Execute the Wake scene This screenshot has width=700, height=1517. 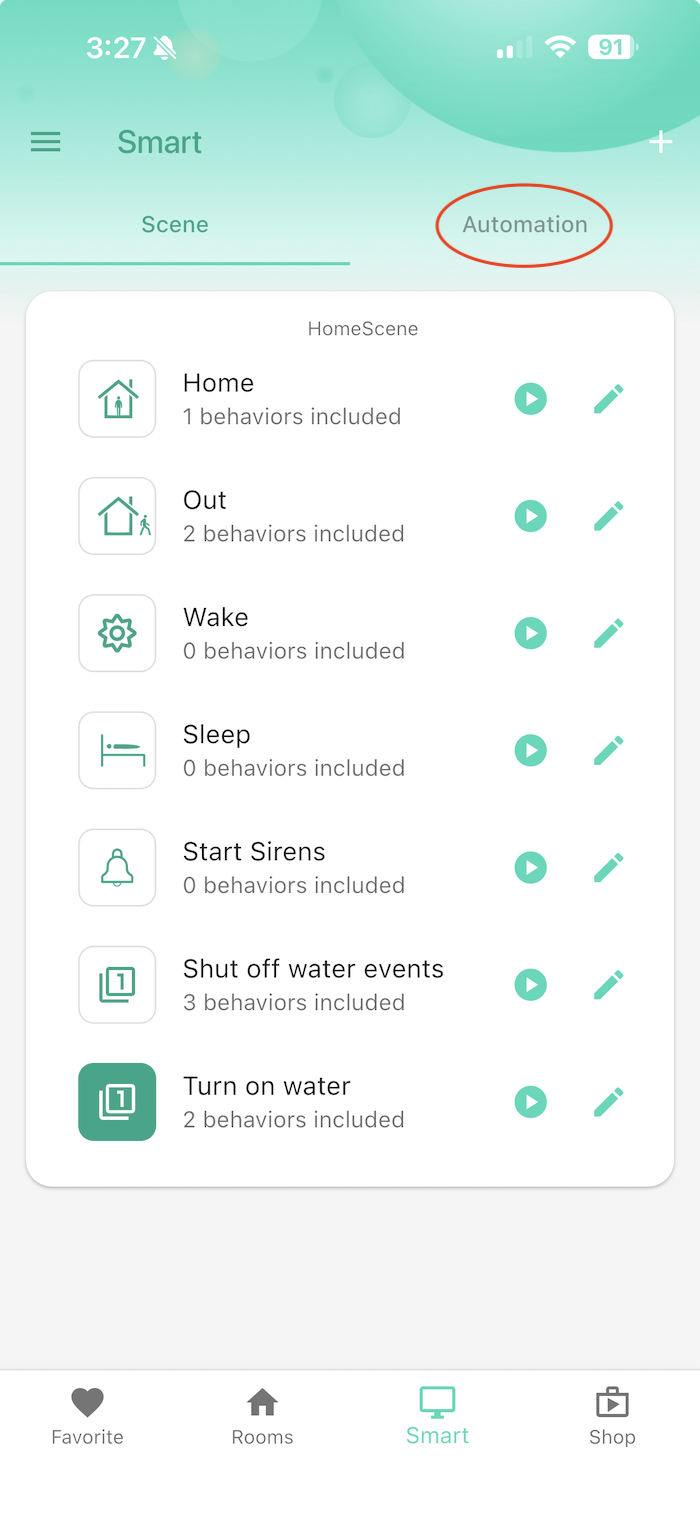[530, 633]
